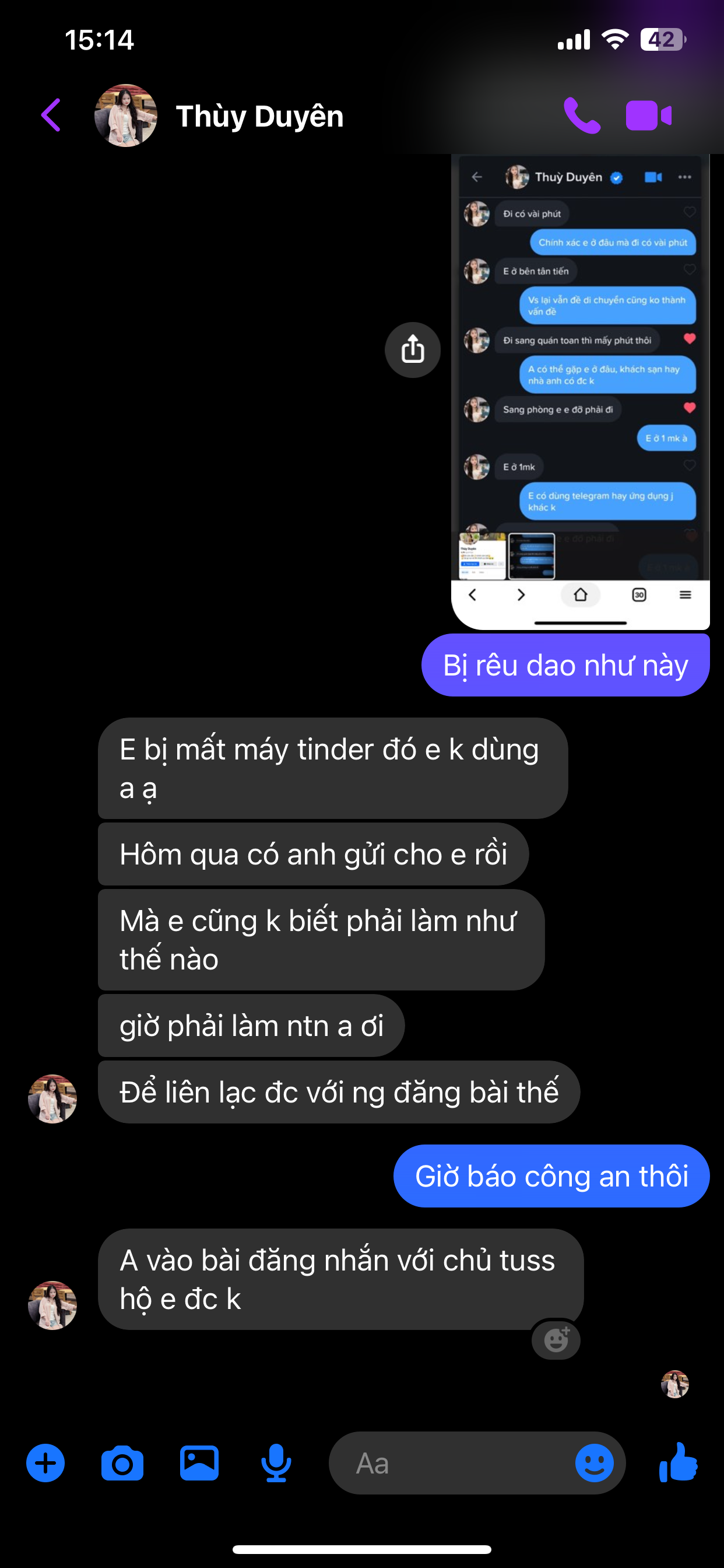
Task: Focus the Aa message field
Action: coord(450,1462)
